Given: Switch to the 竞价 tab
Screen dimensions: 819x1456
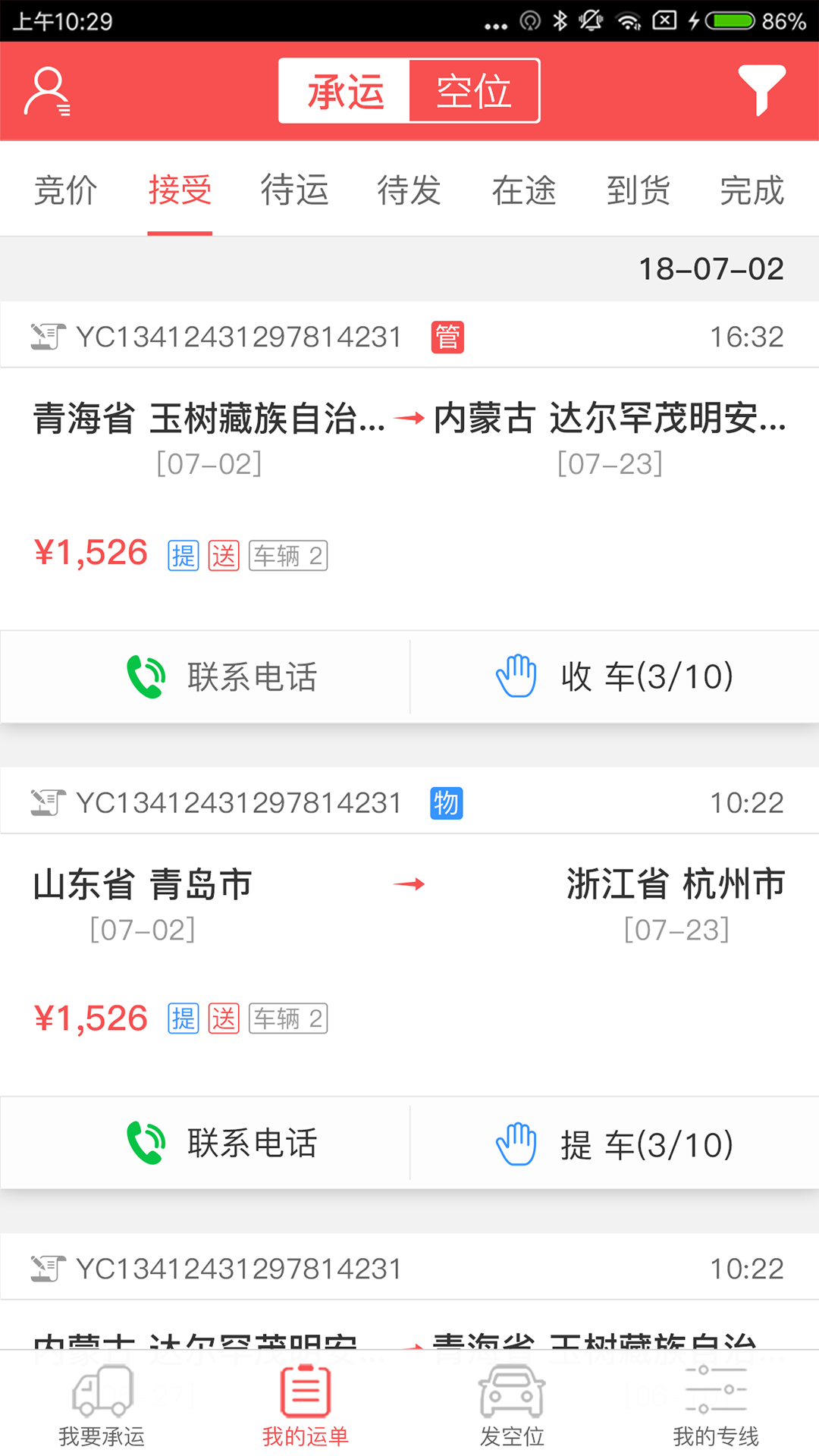Looking at the screenshot, I should pos(66,190).
